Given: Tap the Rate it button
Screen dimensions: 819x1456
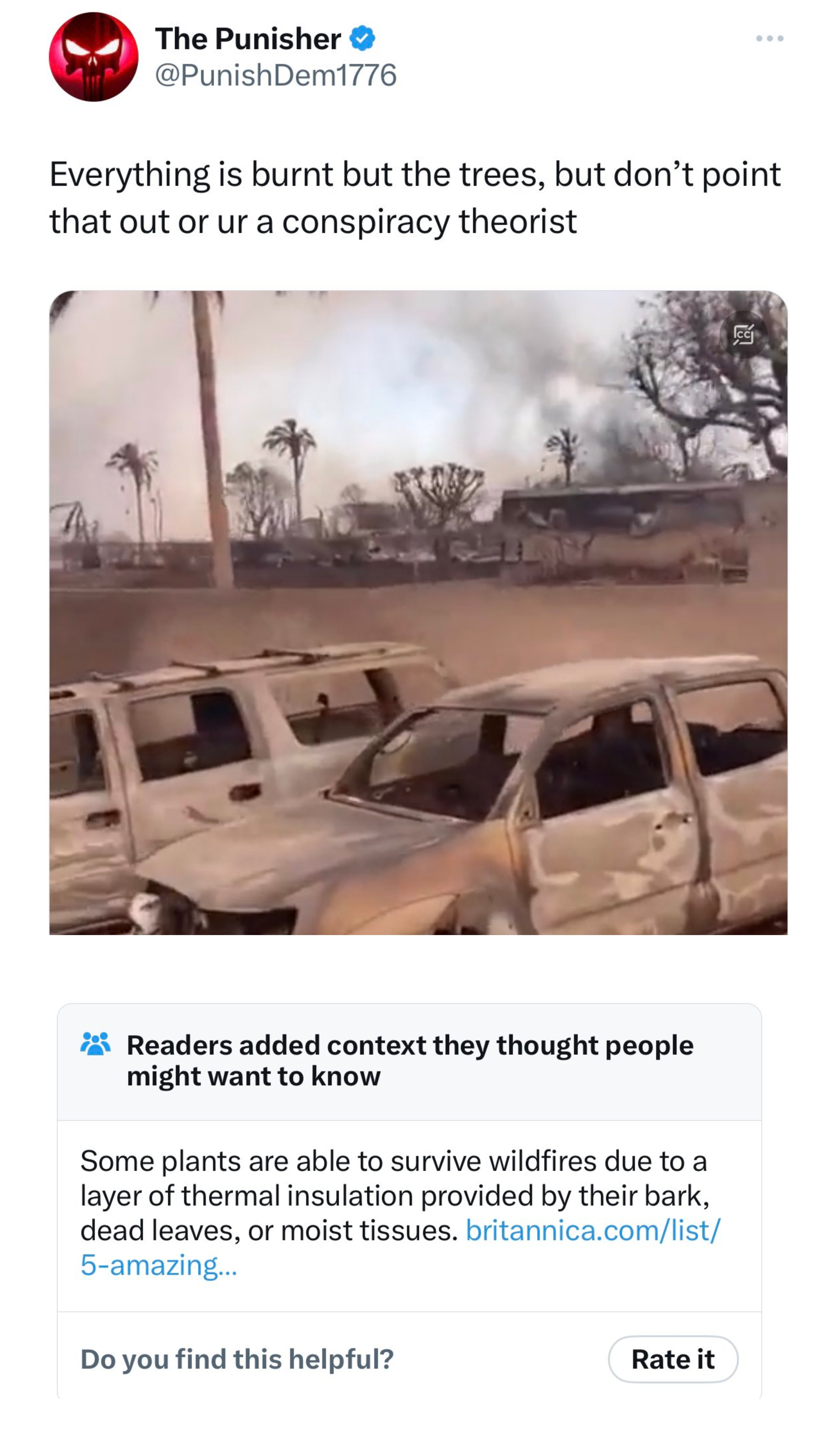Looking at the screenshot, I should (x=673, y=1359).
